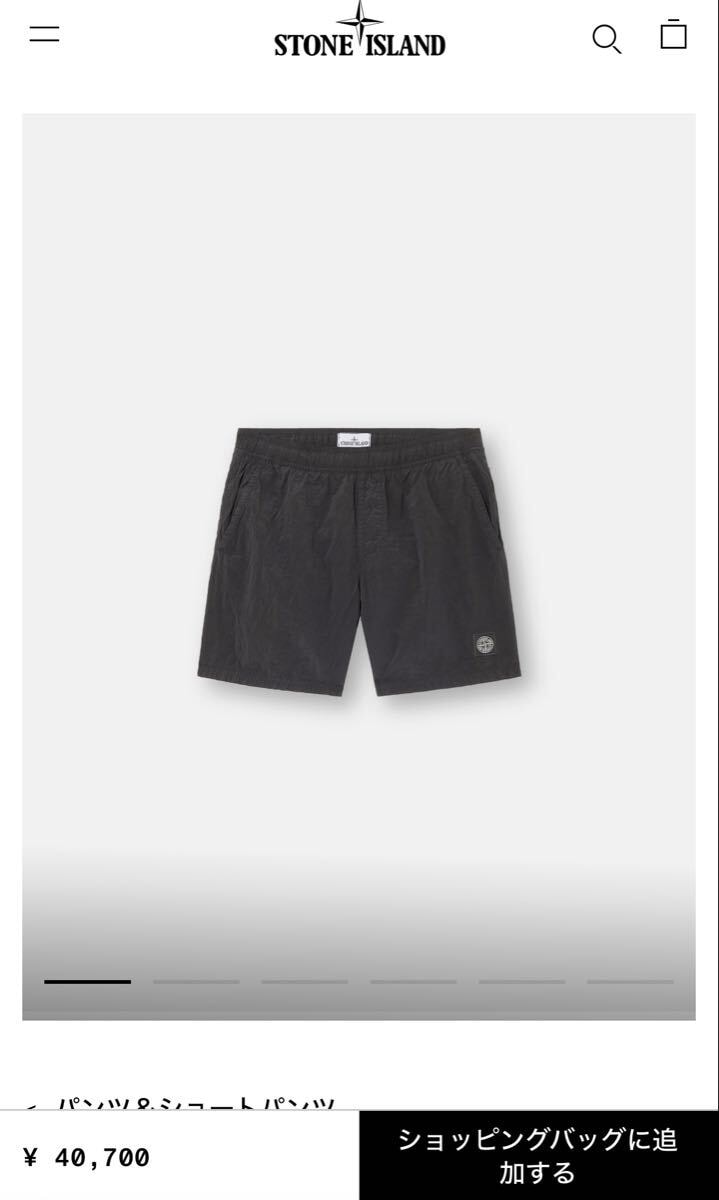Screen dimensions: 719x1200
Task: Open the hamburger menu
Action: [44, 34]
